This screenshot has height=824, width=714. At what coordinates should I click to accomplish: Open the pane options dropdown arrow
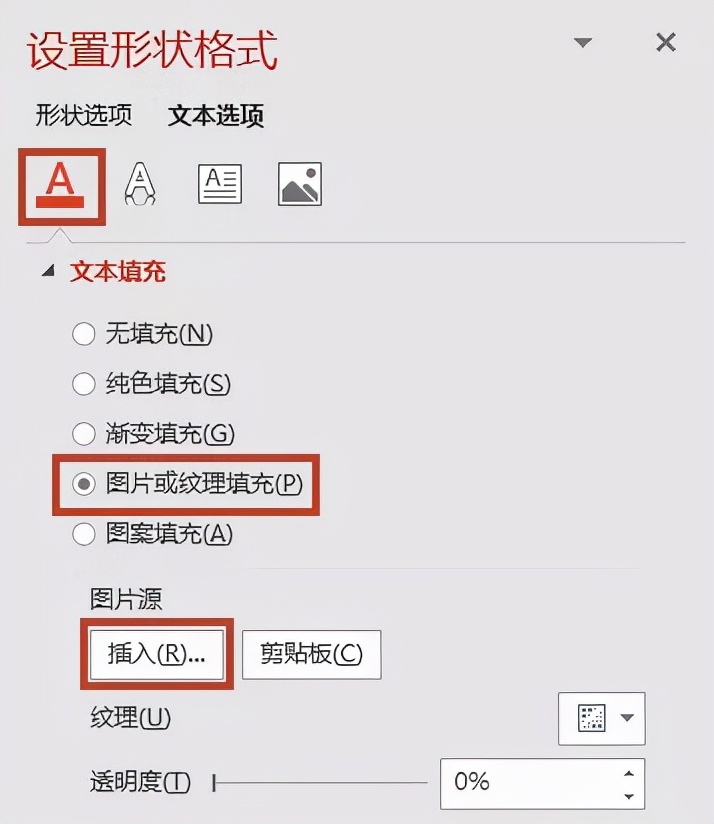(x=583, y=43)
